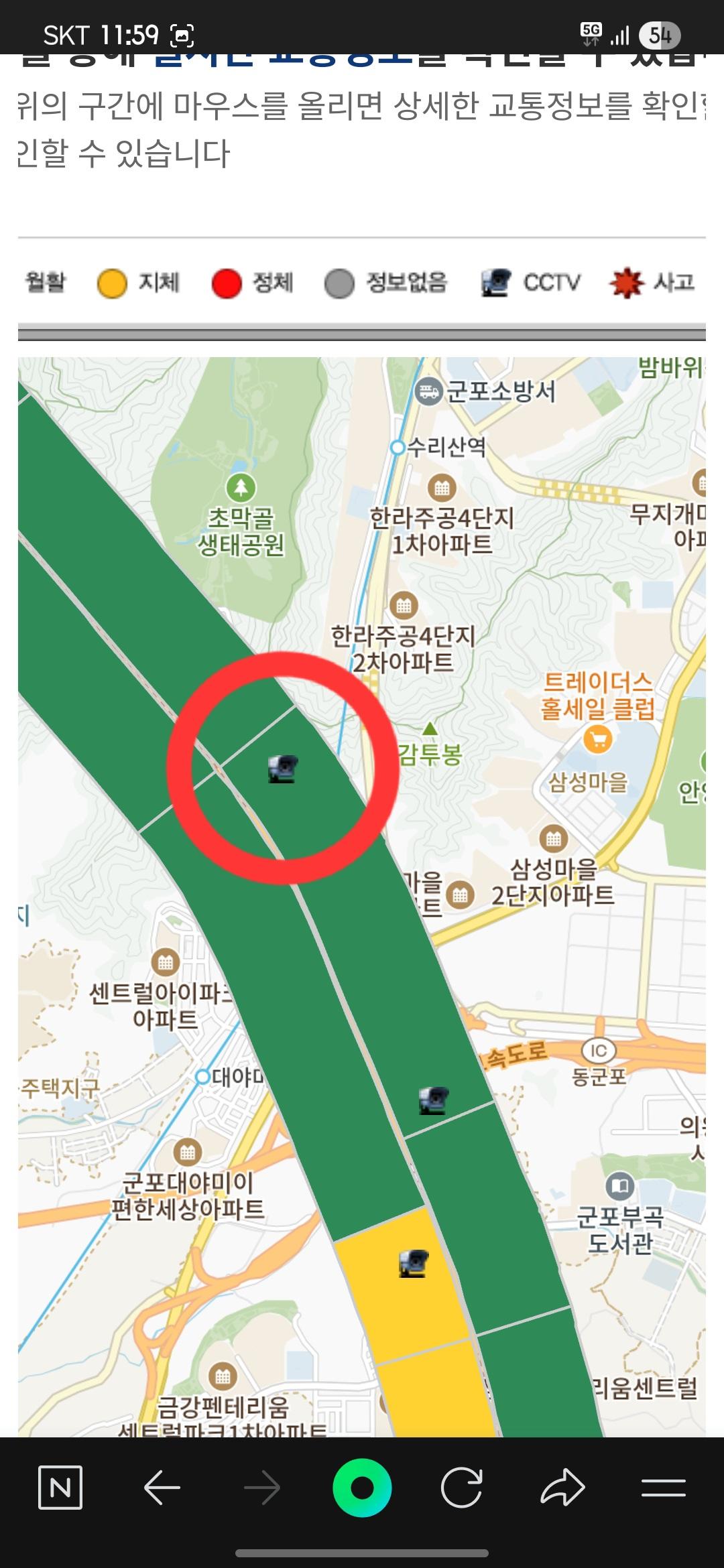Reload the current page
Viewport: 724px width, 1568px height.
pyautogui.click(x=461, y=1488)
